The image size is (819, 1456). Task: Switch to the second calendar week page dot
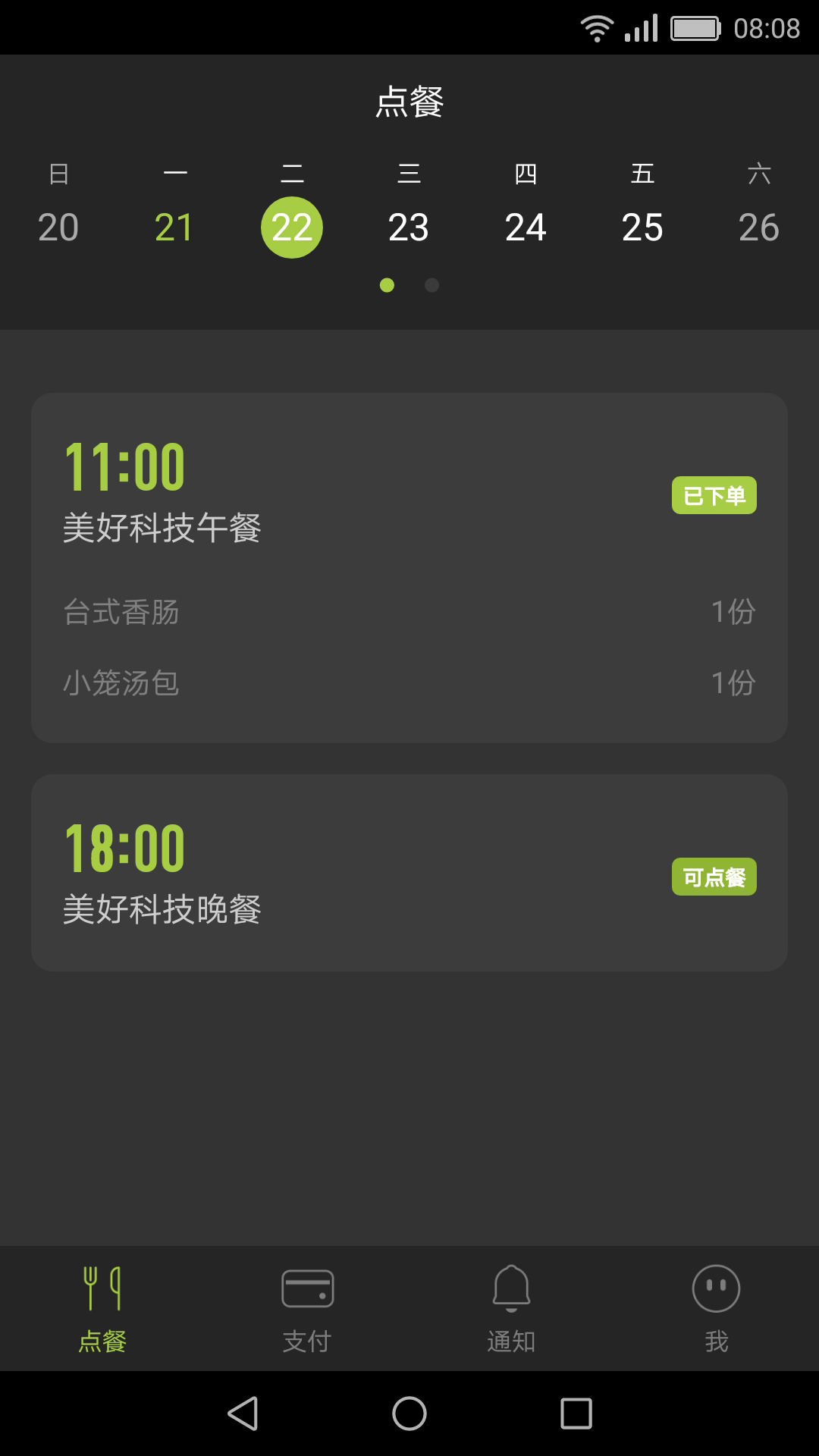(431, 287)
